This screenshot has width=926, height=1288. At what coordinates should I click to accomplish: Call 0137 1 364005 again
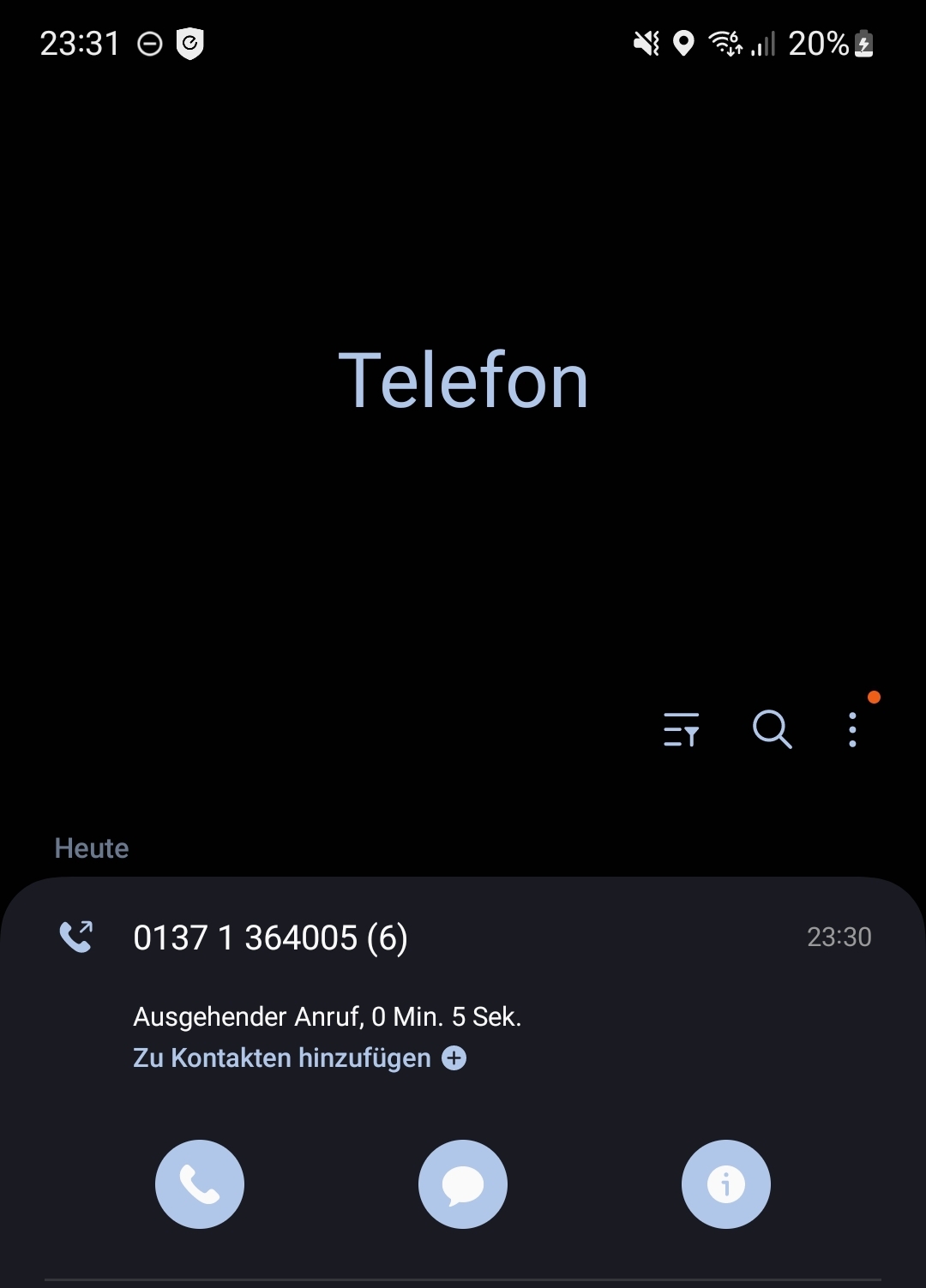point(200,1184)
